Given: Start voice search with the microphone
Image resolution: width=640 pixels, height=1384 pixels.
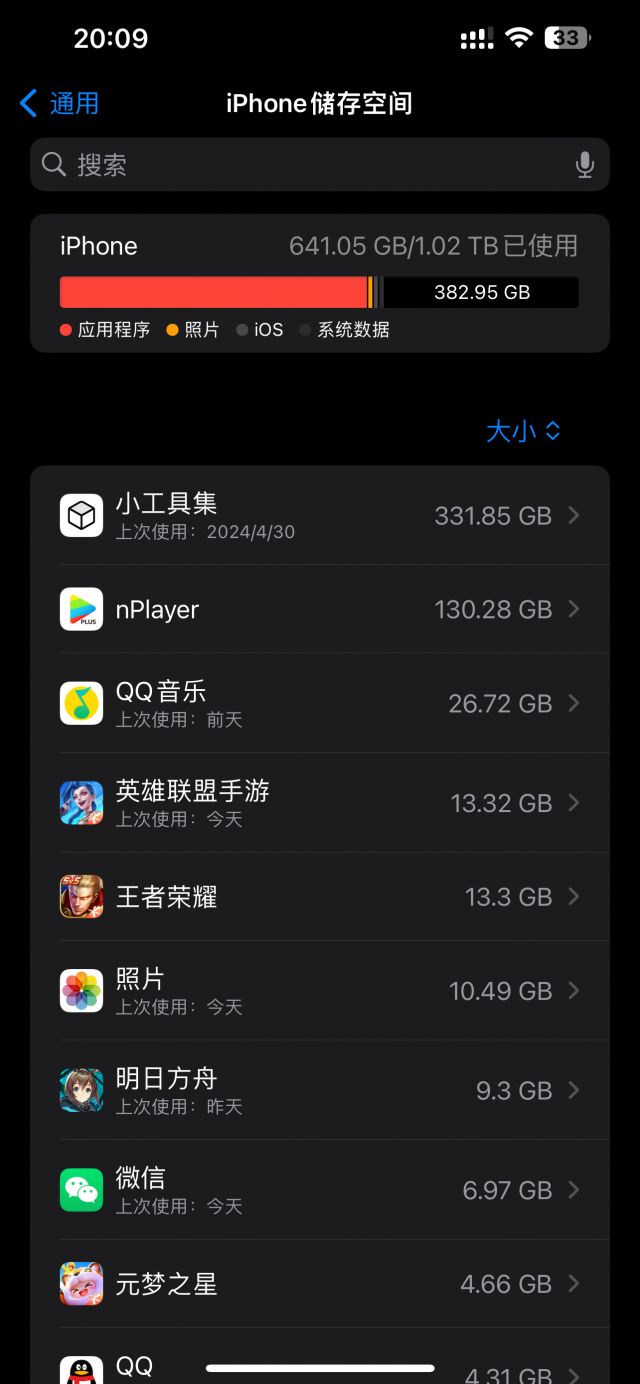Looking at the screenshot, I should point(585,165).
